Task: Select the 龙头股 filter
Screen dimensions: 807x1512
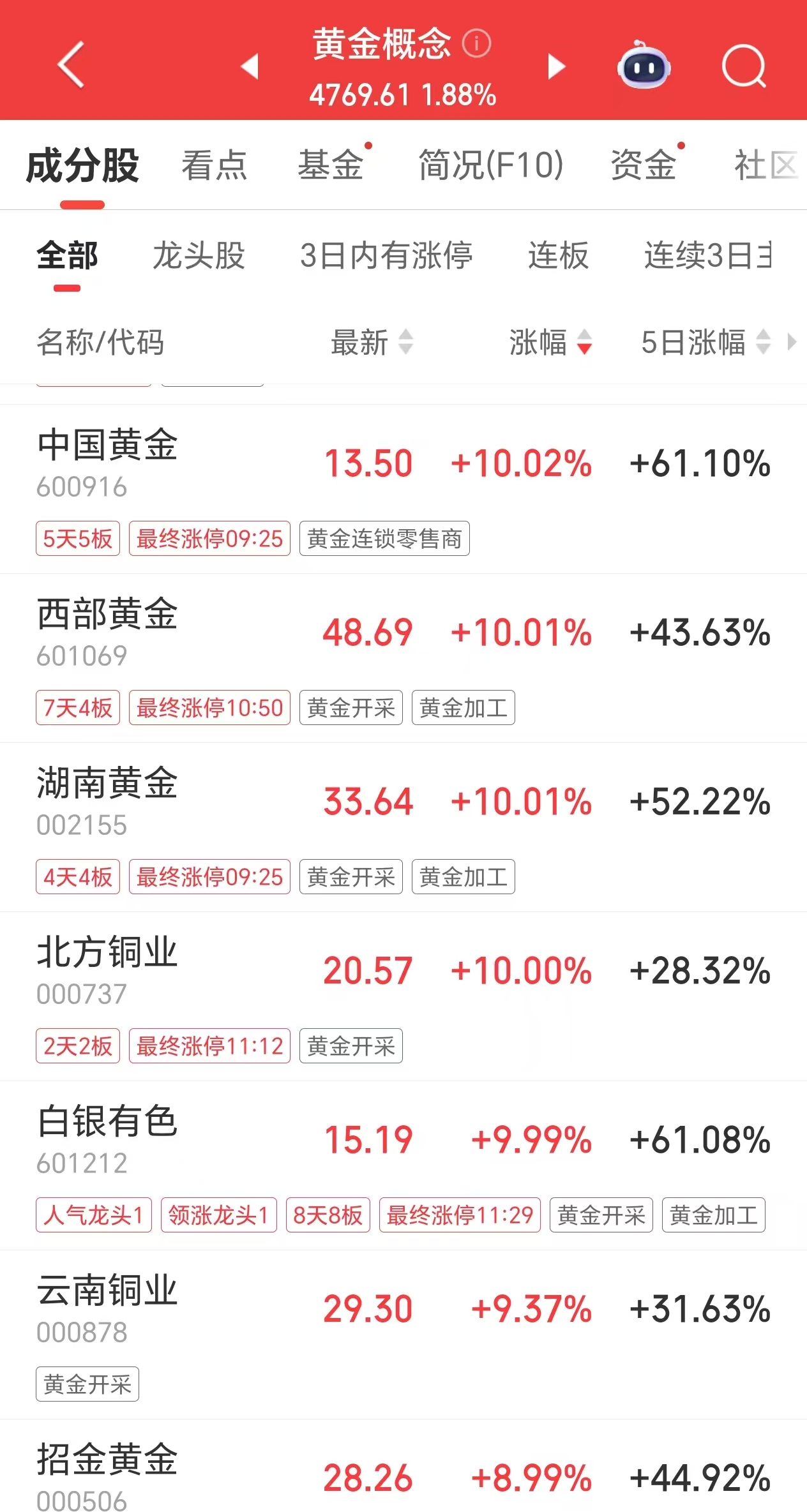Action: (199, 256)
